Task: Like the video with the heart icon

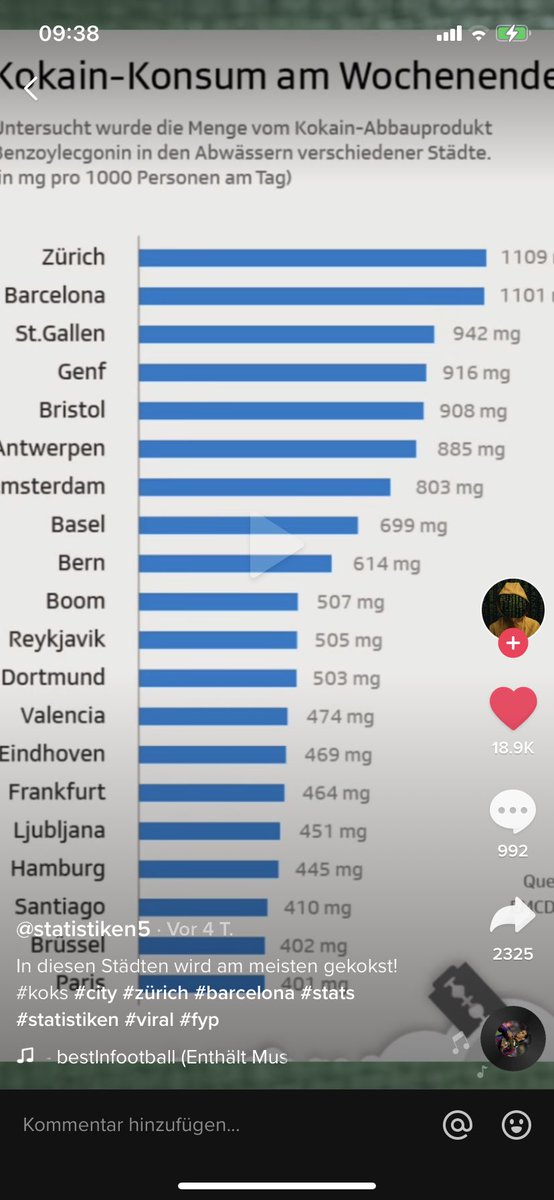Action: click(x=513, y=708)
